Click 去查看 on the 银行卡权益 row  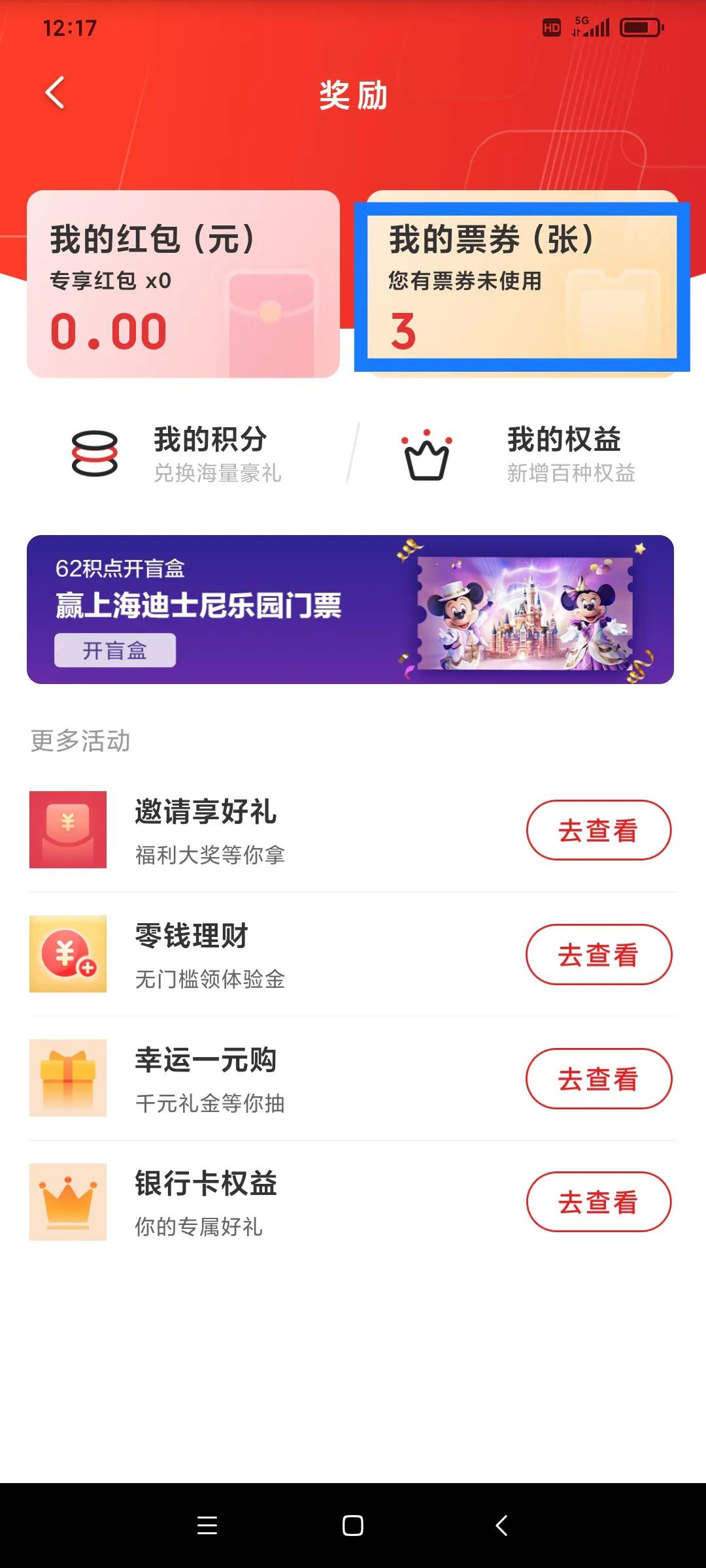(598, 1202)
